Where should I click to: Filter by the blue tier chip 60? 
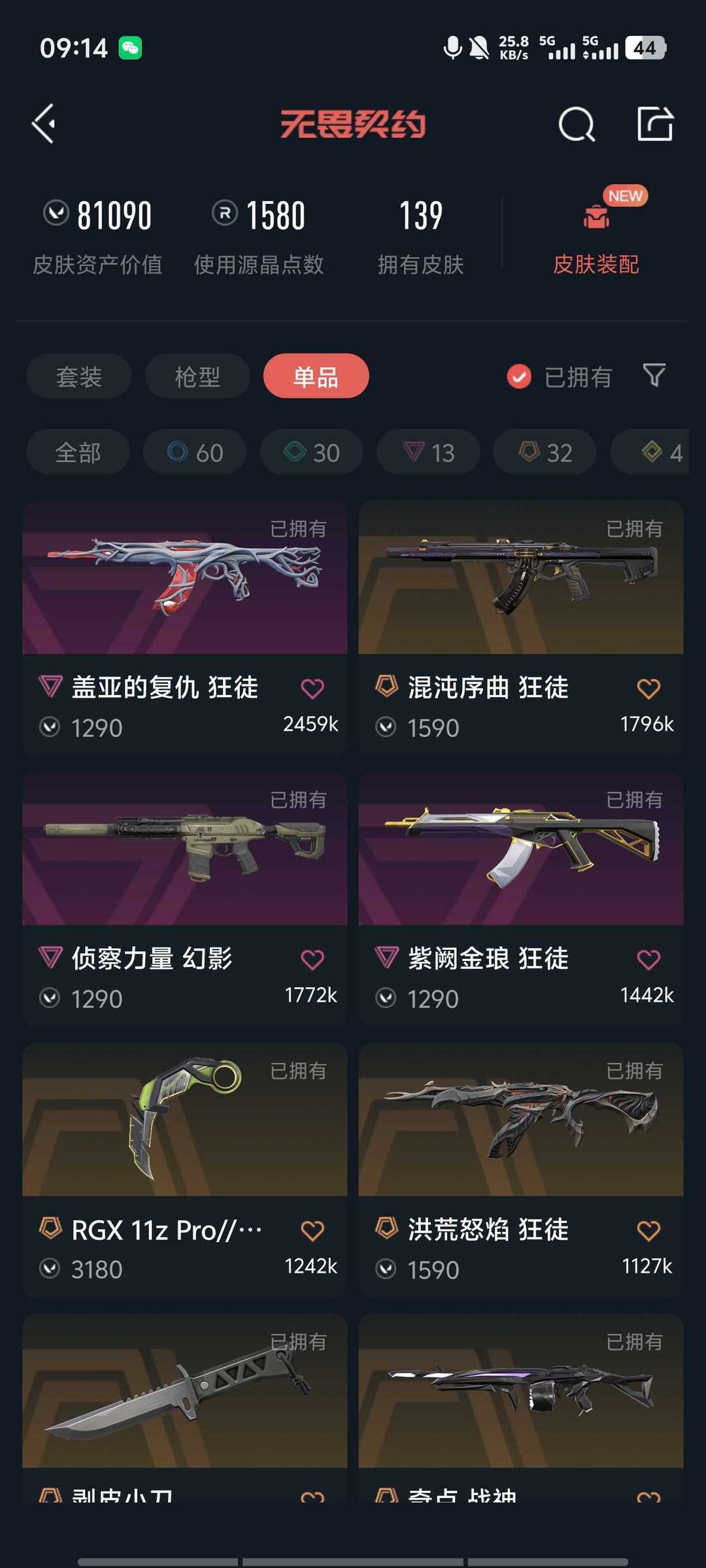[195, 452]
